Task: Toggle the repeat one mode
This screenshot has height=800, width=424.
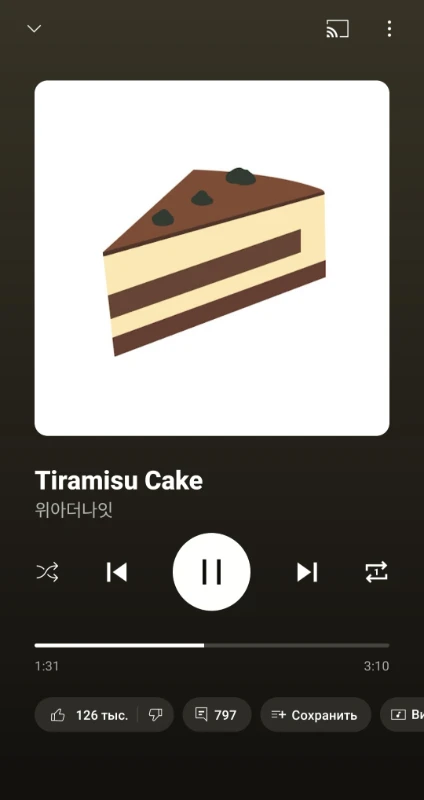Action: (377, 572)
